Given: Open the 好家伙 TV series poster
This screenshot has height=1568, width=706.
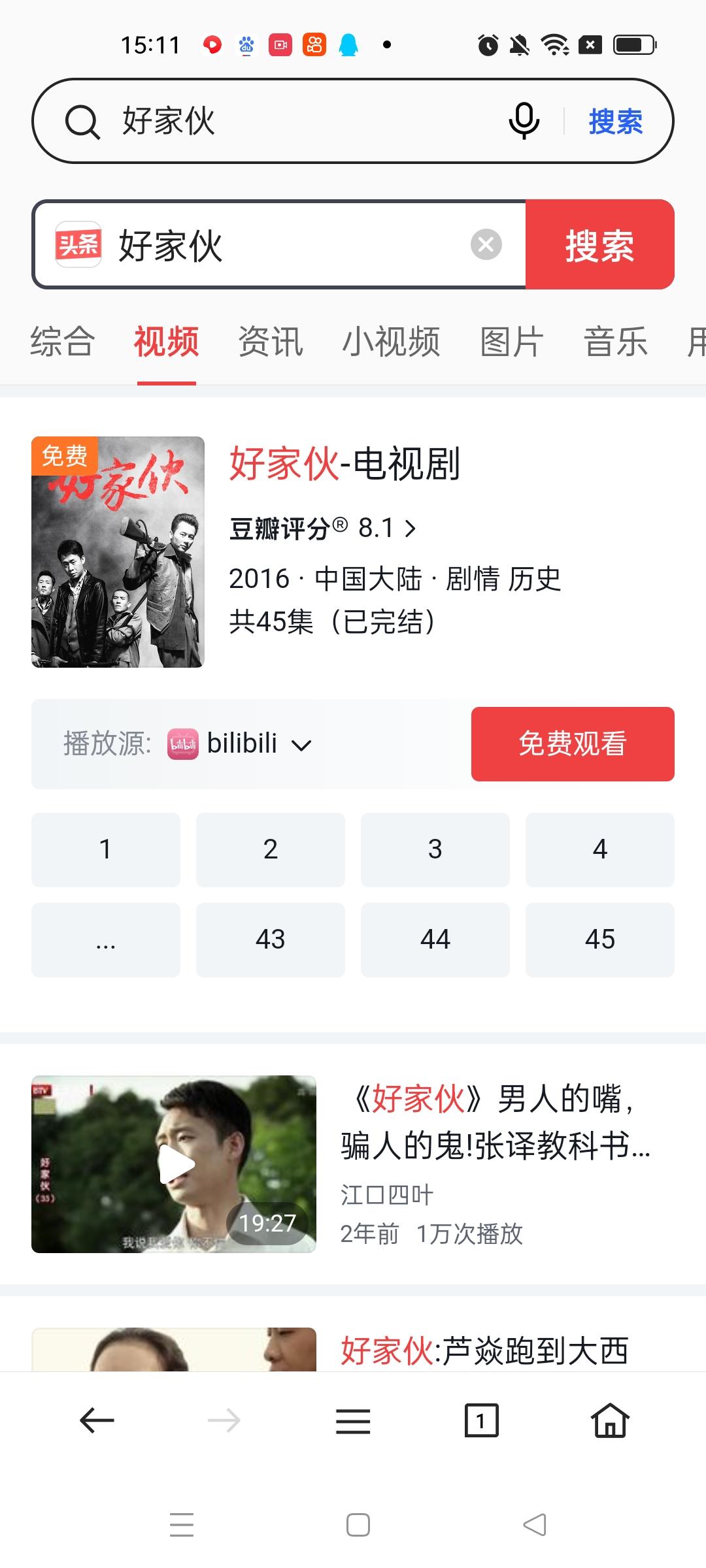Looking at the screenshot, I should coord(118,552).
